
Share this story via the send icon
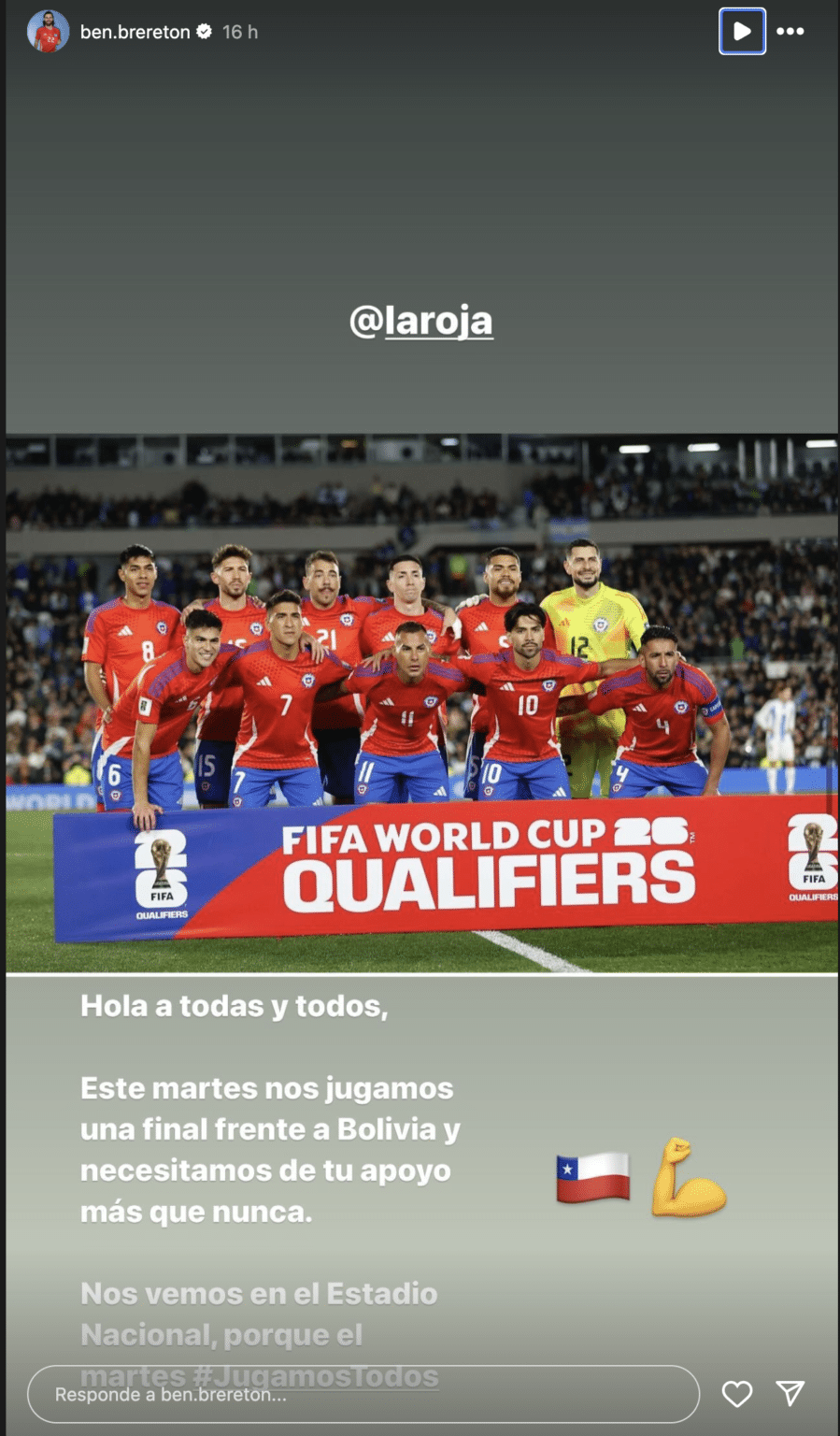[x=790, y=1394]
